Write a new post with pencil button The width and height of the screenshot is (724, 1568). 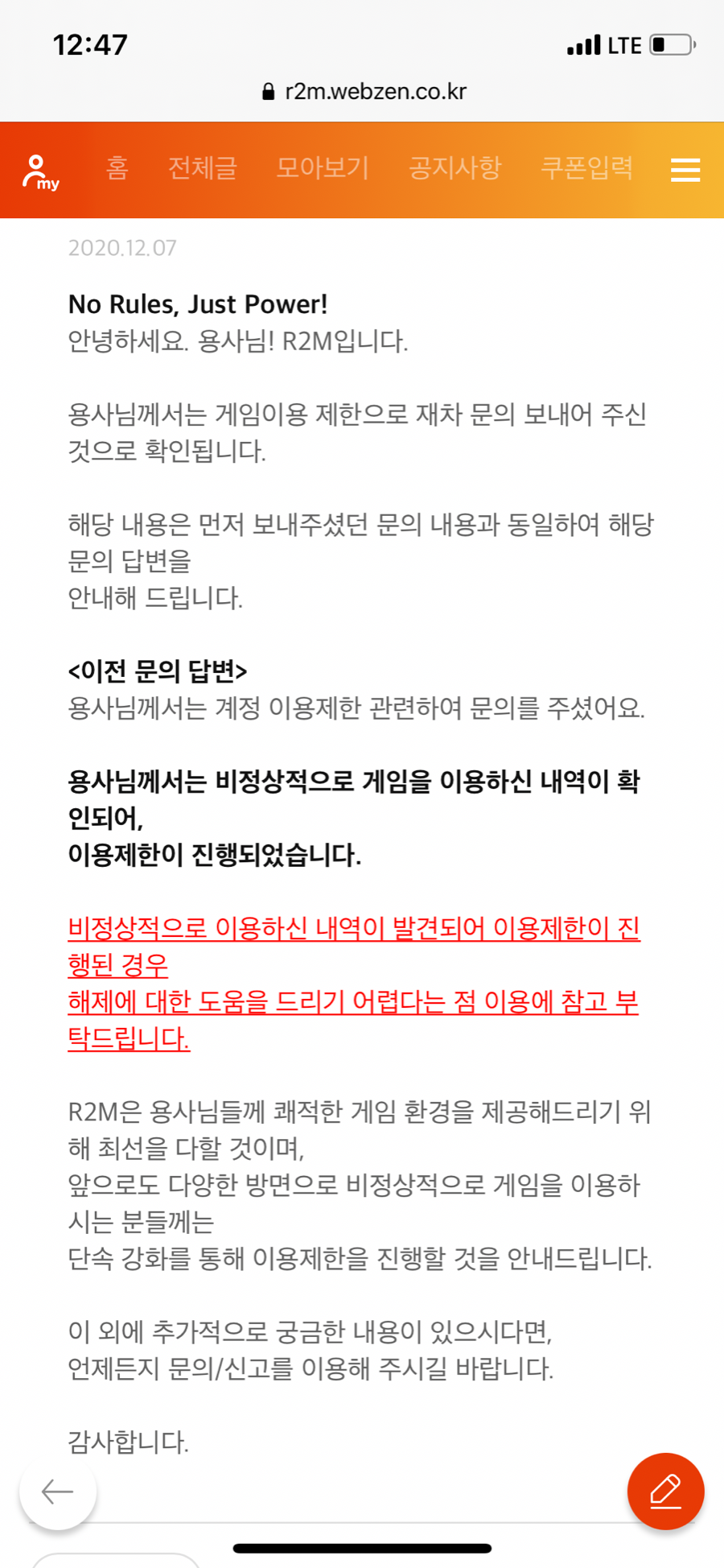tap(665, 1492)
